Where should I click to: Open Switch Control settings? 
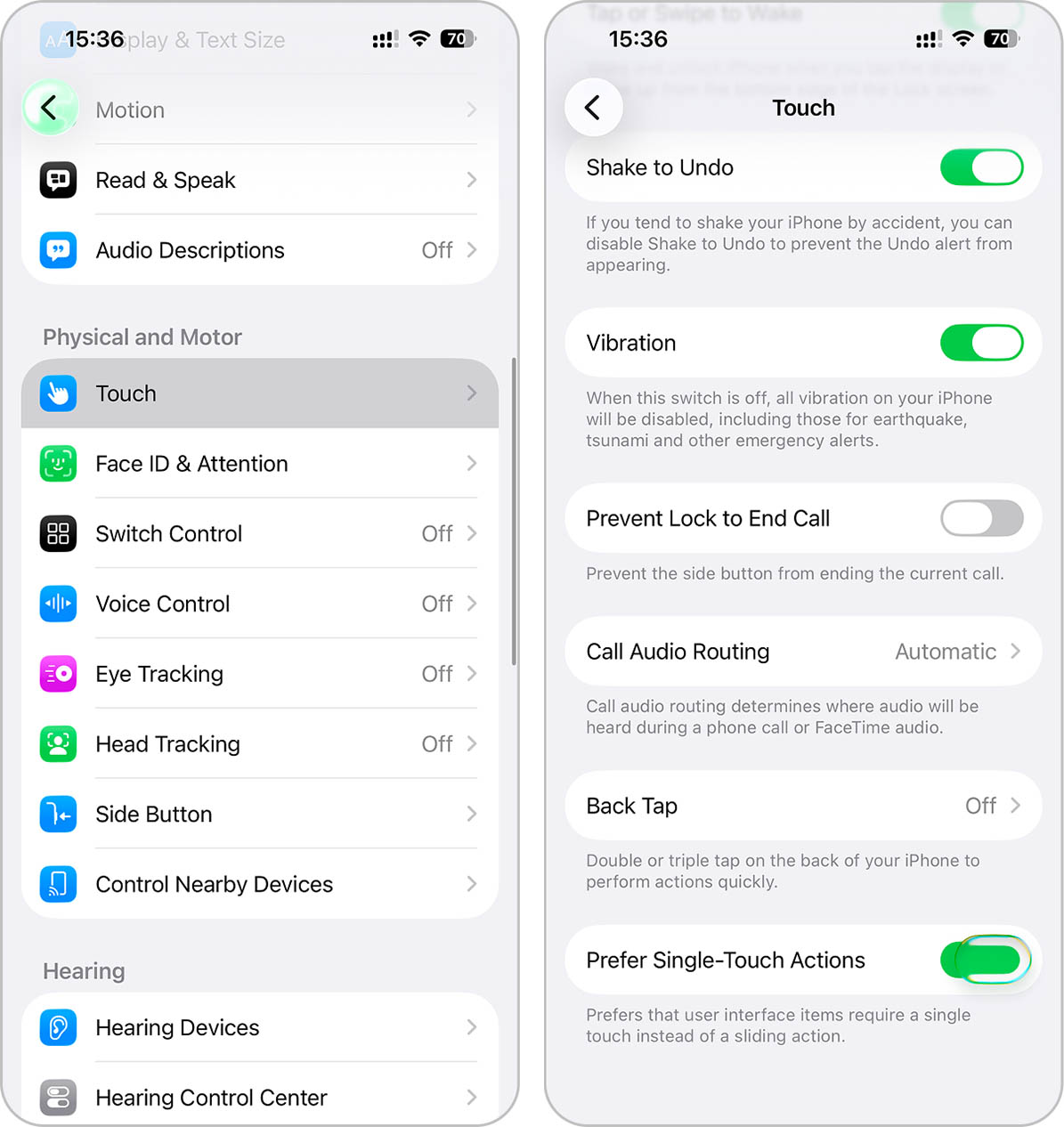258,534
